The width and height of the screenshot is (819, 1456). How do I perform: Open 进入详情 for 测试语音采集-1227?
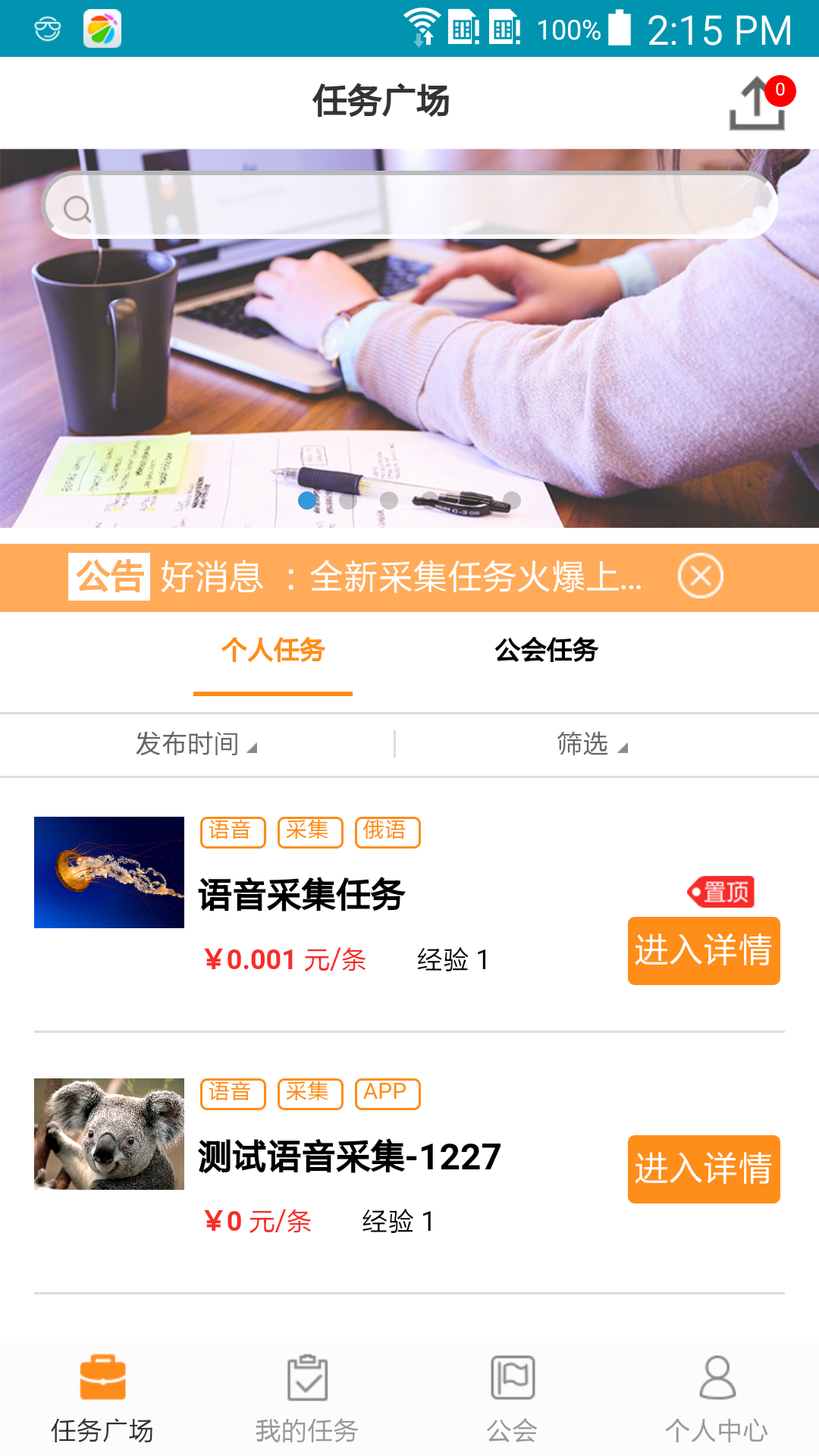point(704,1169)
